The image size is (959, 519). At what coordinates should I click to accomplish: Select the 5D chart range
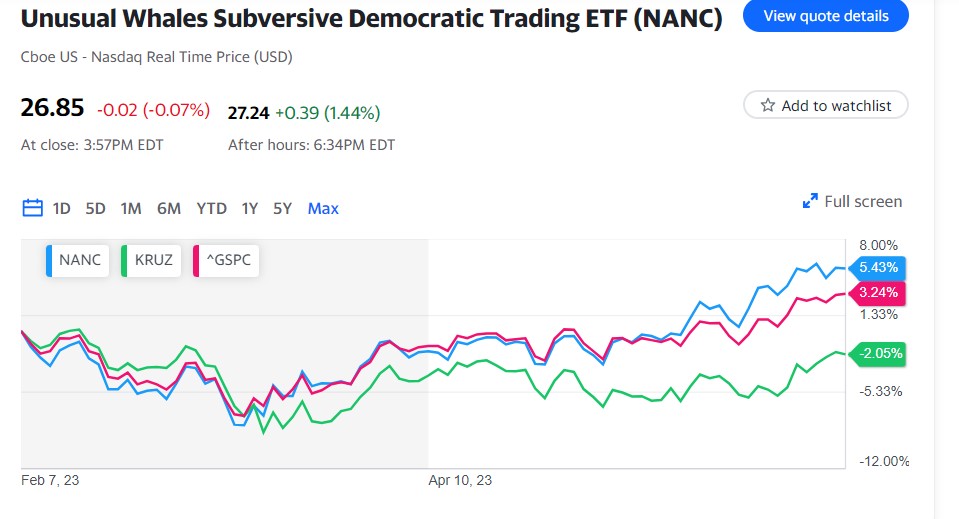(x=95, y=208)
